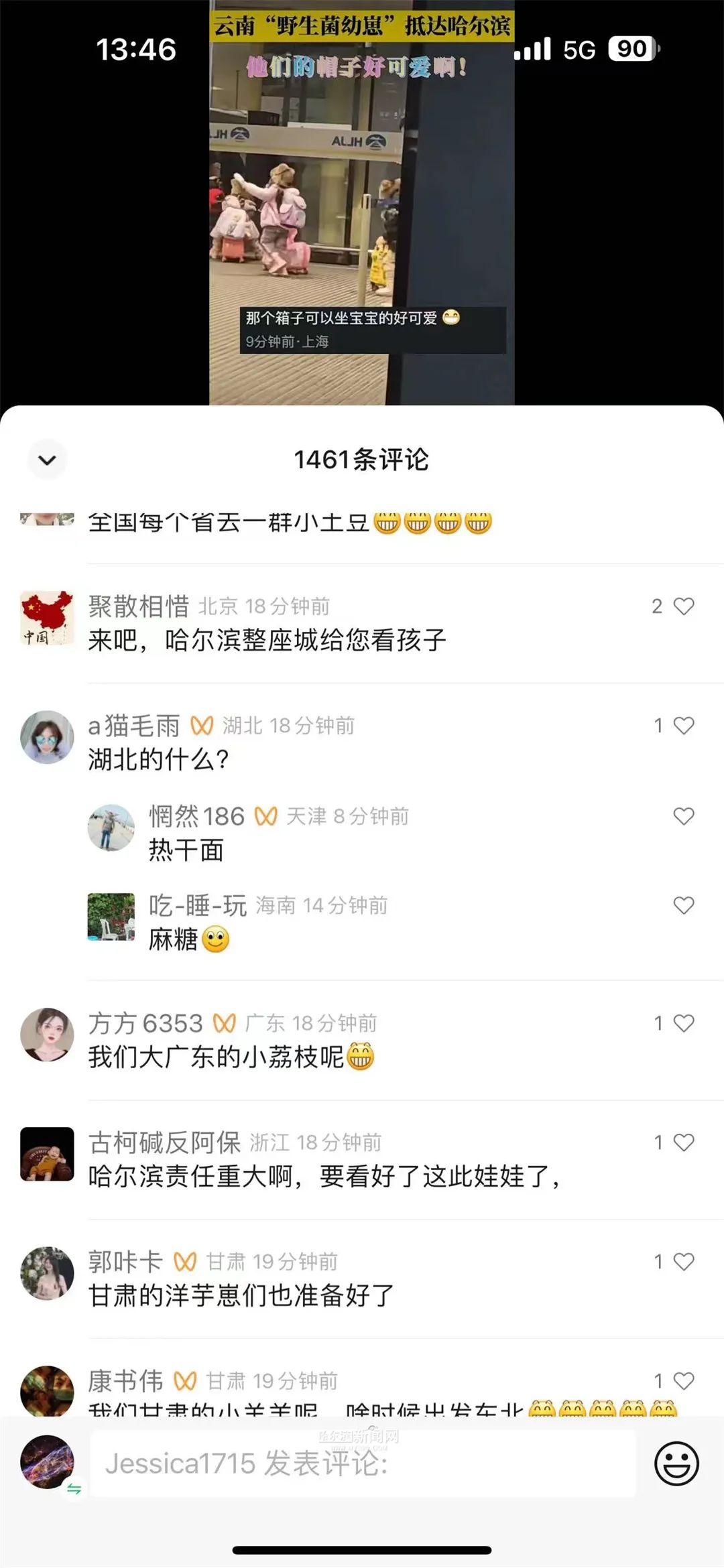The width and height of the screenshot is (724, 1568).
Task: Open 郭咔卡's profile avatar
Action: click(47, 1273)
